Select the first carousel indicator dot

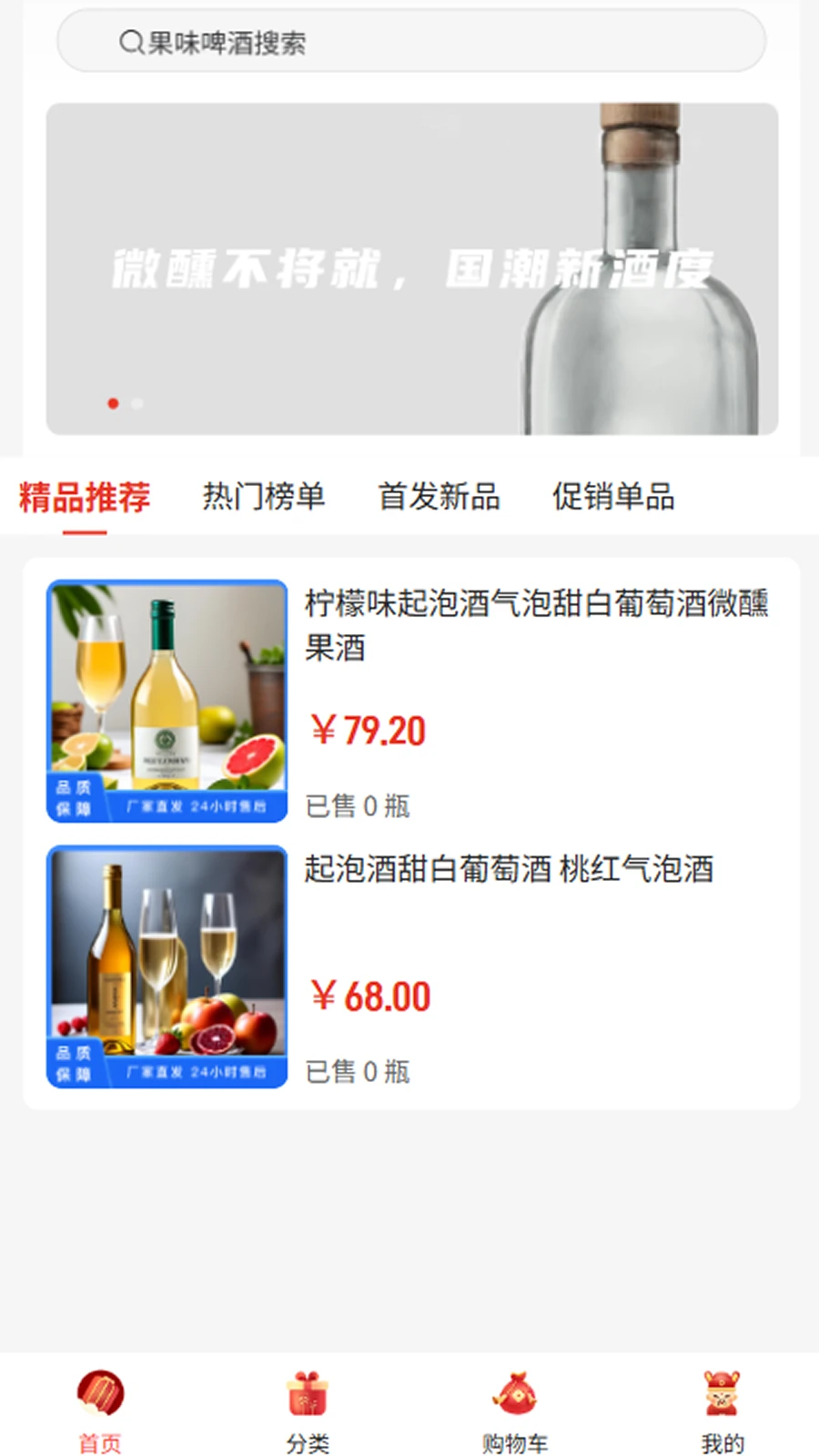point(114,403)
